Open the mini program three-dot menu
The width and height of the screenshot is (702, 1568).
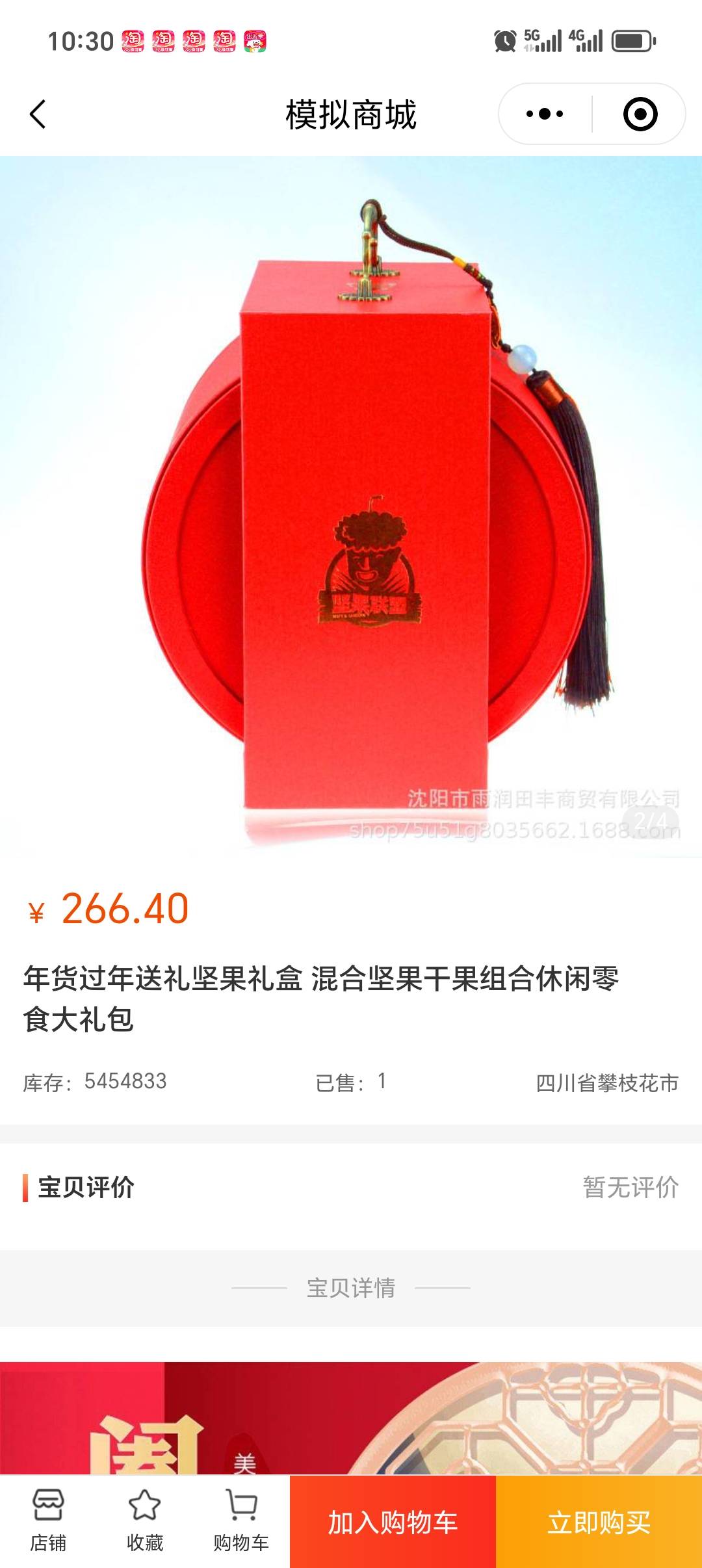click(x=545, y=114)
